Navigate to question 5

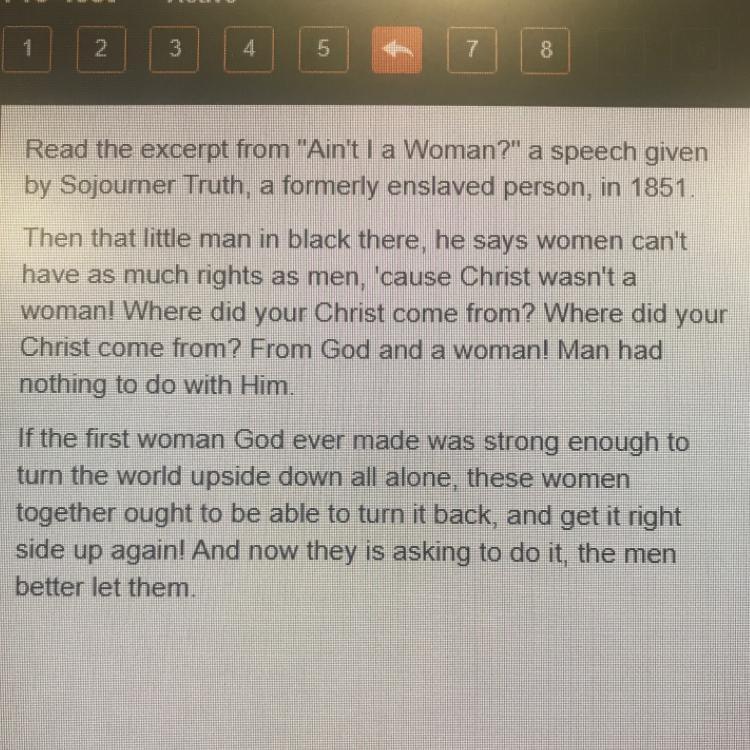(323, 49)
